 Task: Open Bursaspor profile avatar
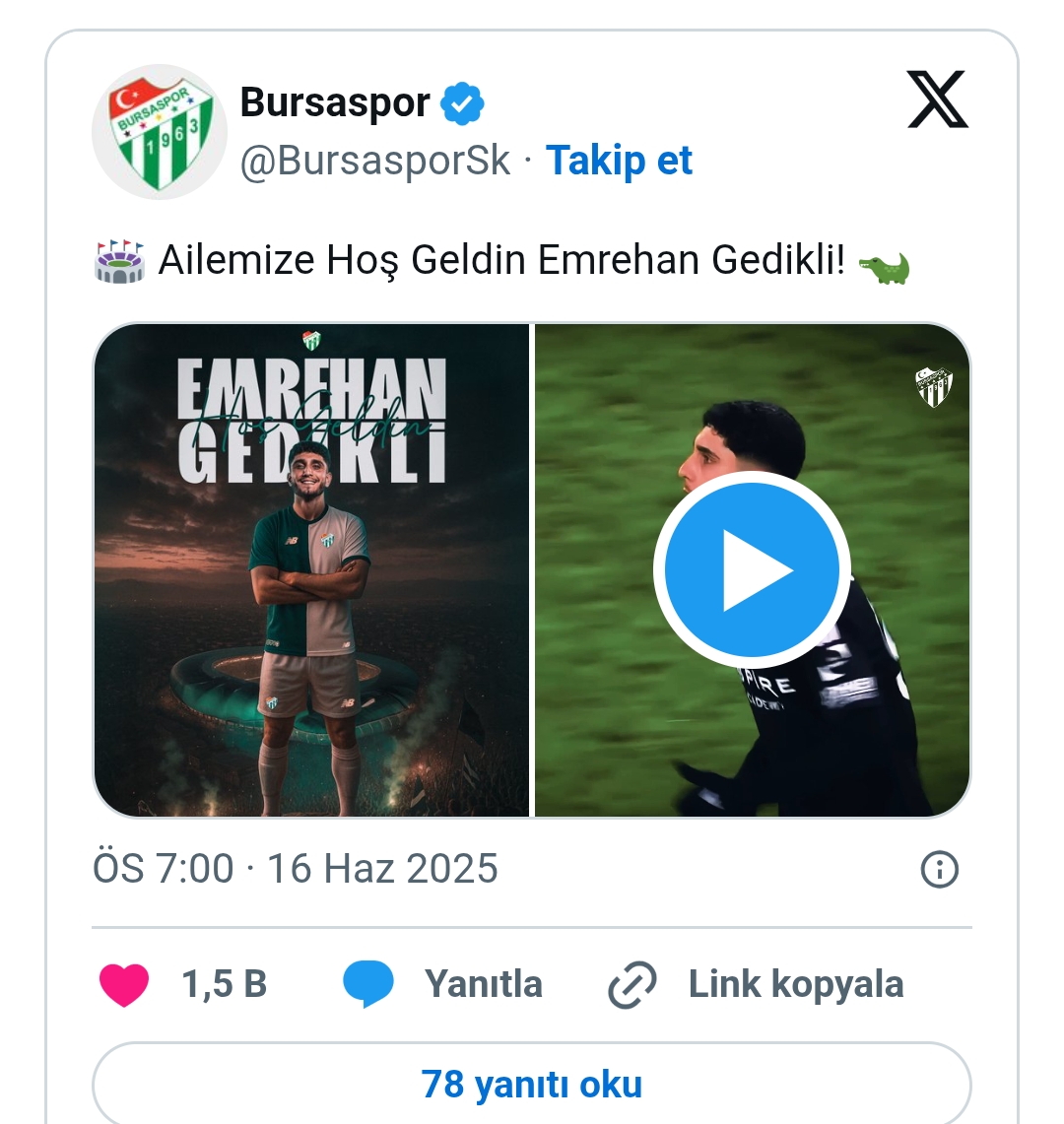coord(160,132)
